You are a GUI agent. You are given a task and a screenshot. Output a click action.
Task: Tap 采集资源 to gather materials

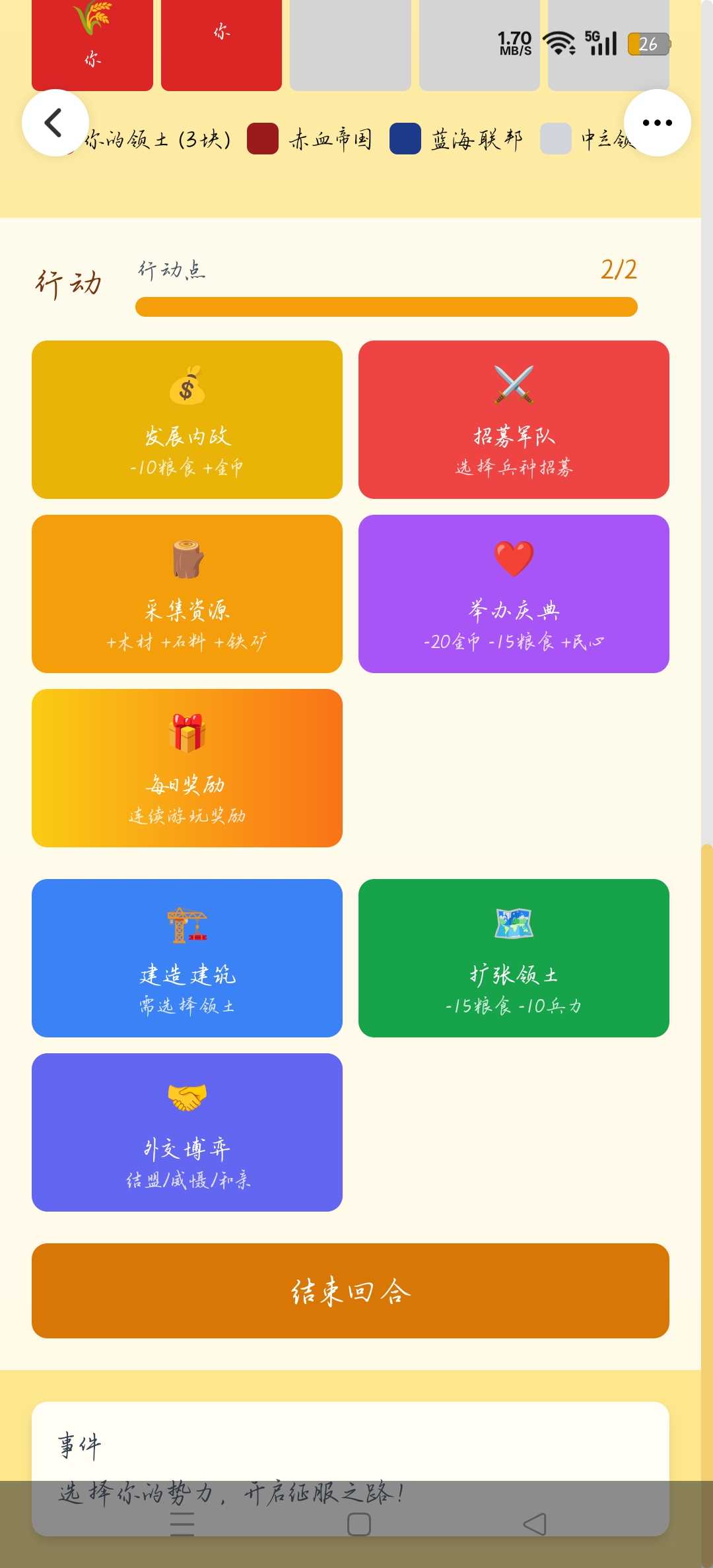[187, 594]
